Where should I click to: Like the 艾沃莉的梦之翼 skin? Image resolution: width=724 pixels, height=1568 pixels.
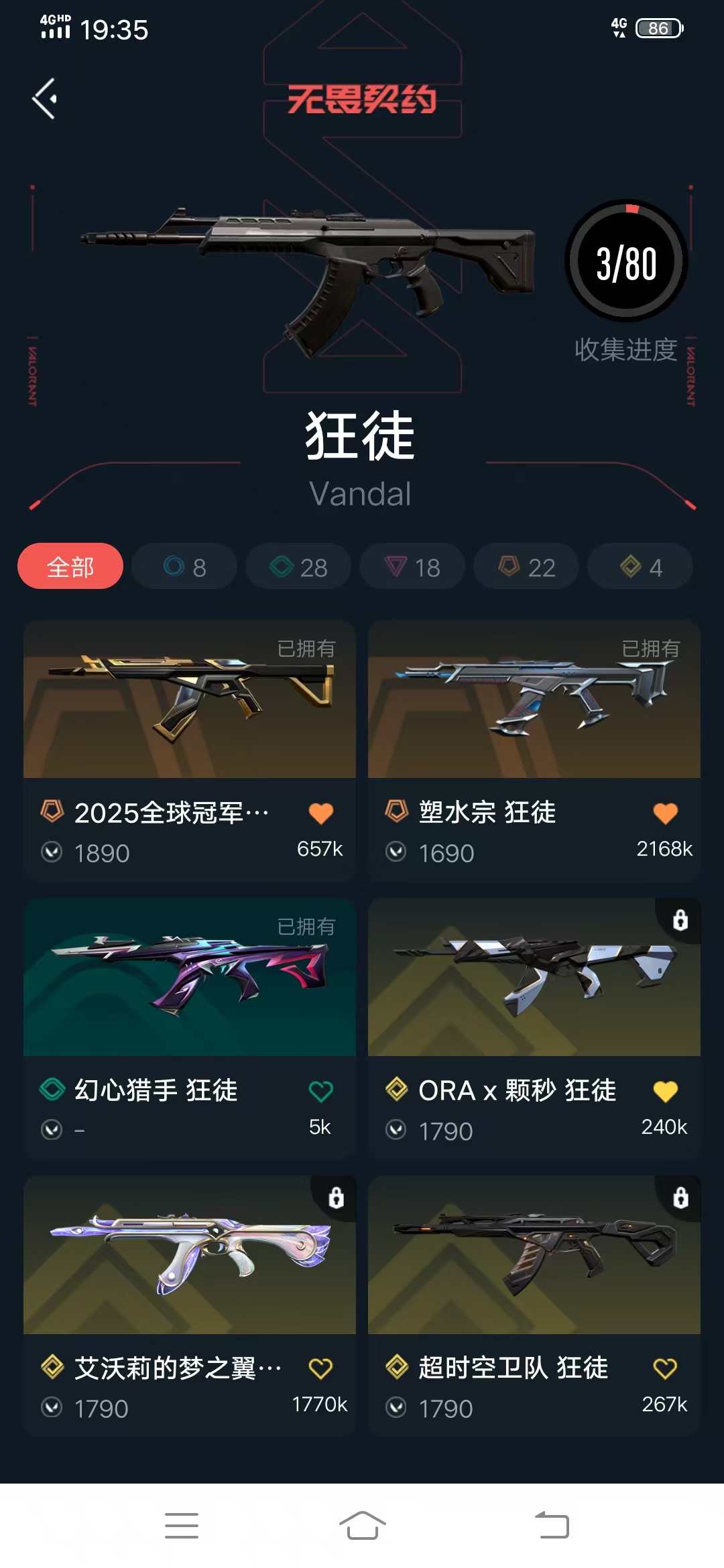point(321,1368)
